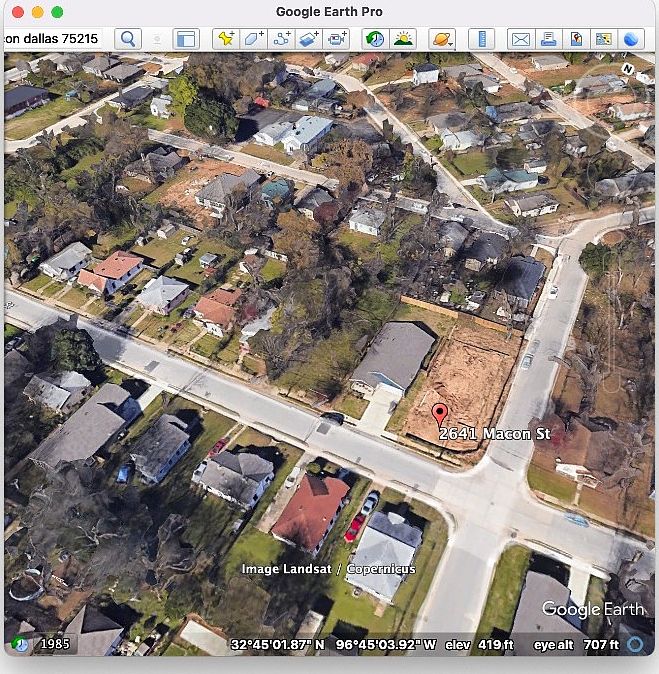Add a new placemark pin

(x=226, y=39)
